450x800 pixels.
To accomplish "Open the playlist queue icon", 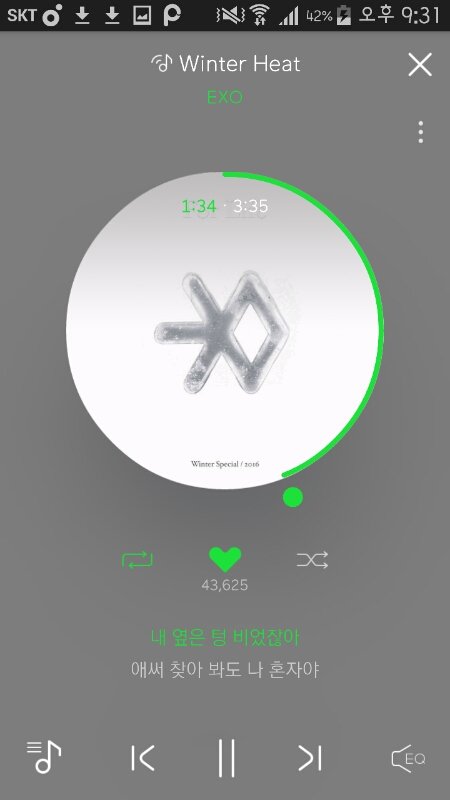I will [44, 757].
